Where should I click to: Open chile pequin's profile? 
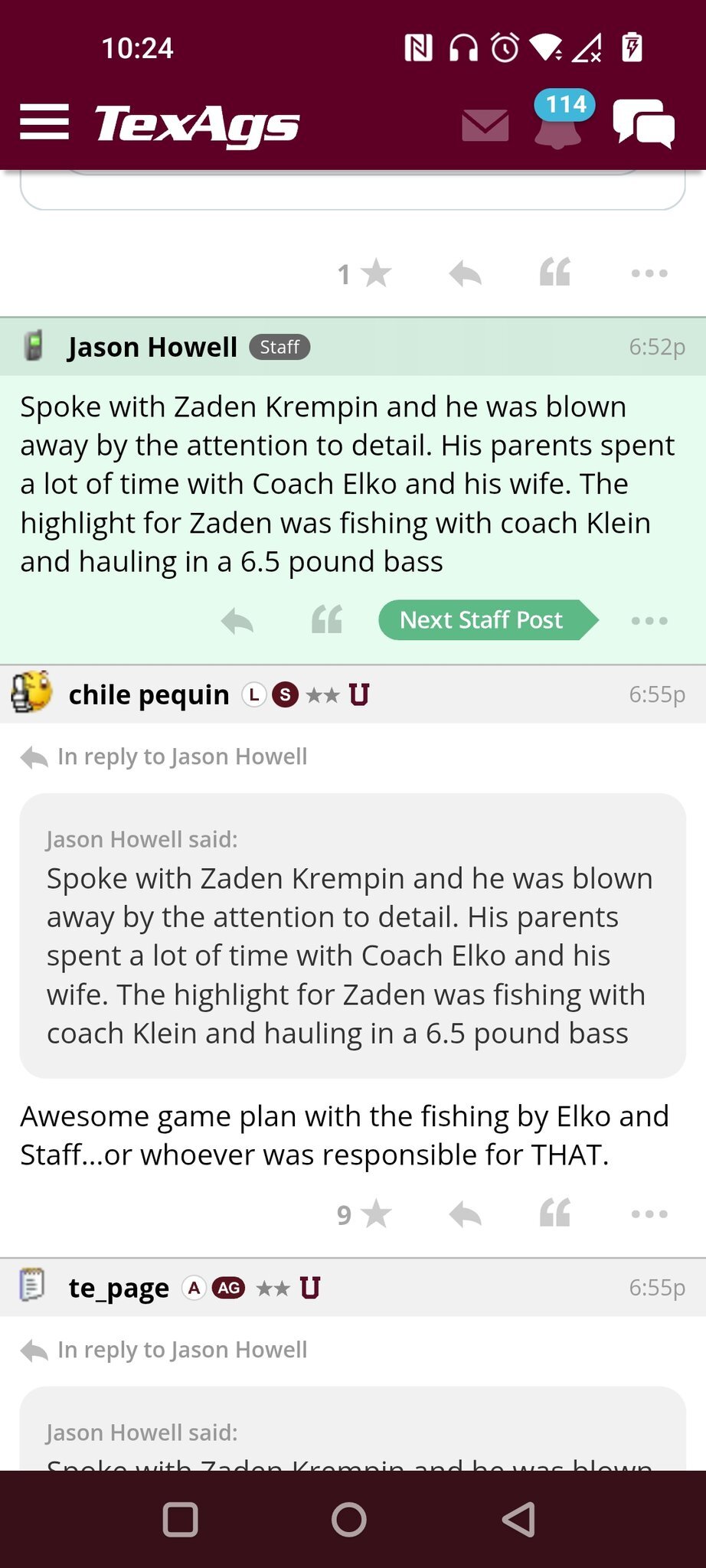tap(149, 694)
